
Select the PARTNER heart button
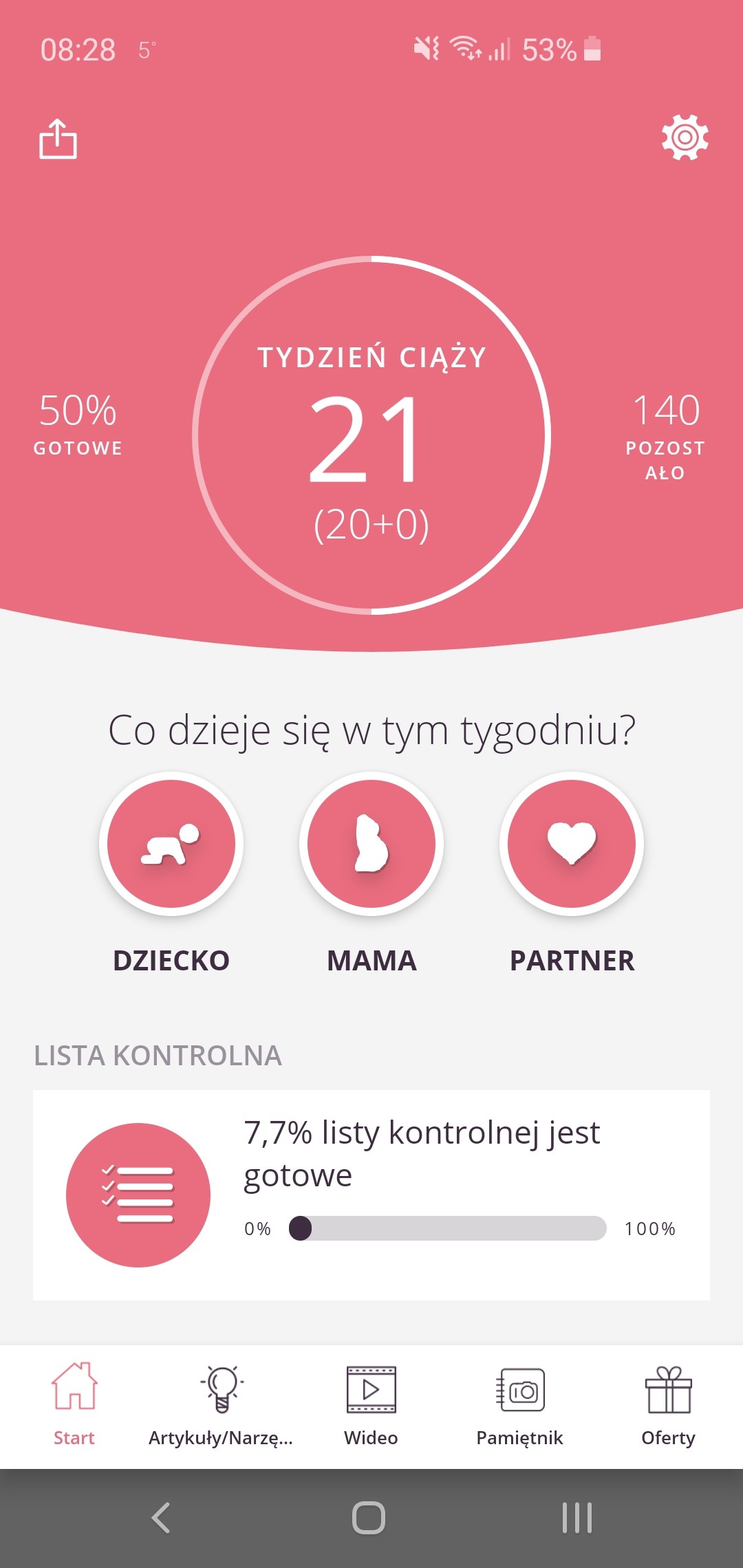(572, 844)
